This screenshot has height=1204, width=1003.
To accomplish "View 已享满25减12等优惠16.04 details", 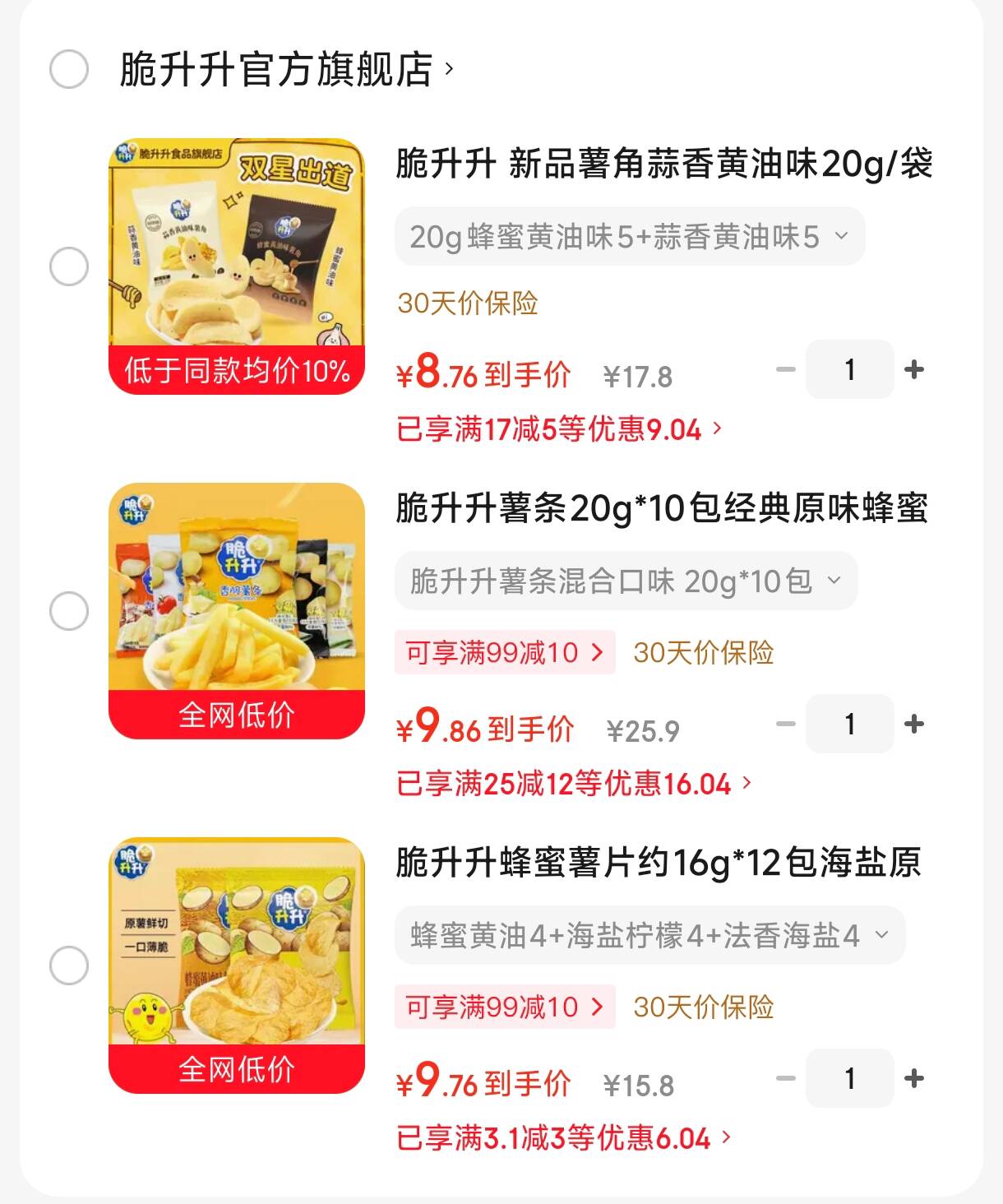I will click(x=575, y=784).
